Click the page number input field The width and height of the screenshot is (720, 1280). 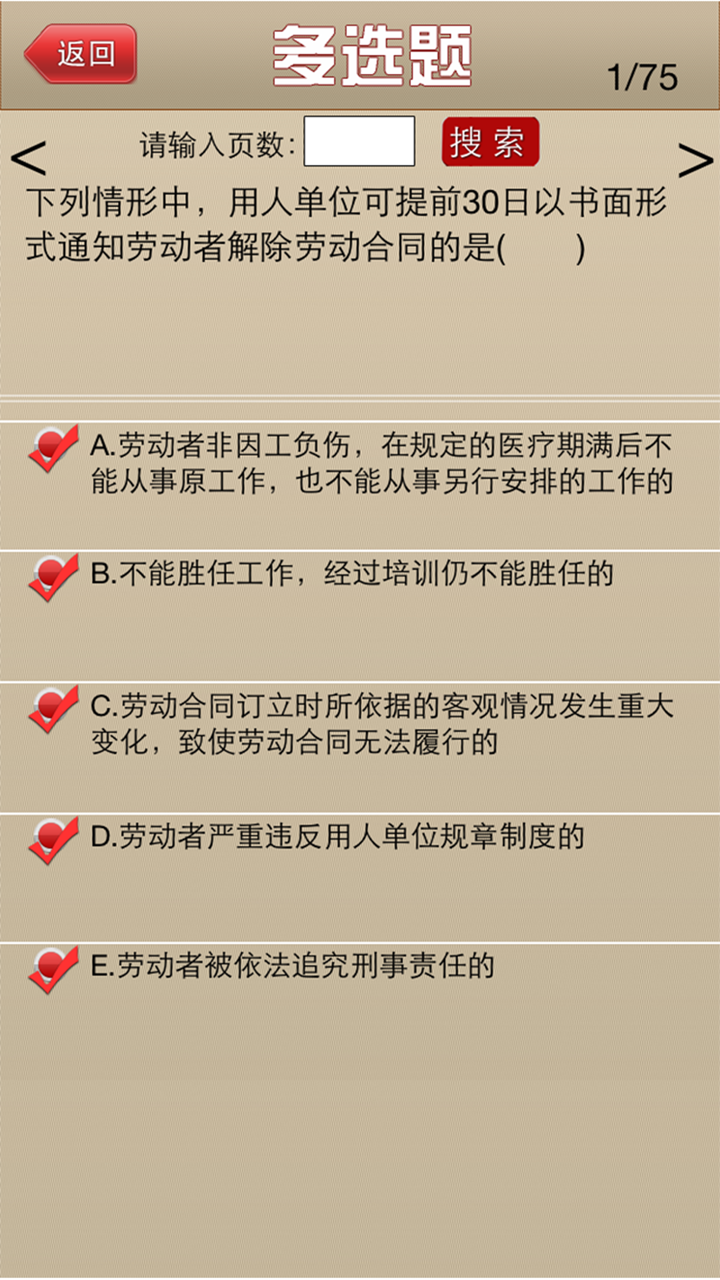click(360, 143)
